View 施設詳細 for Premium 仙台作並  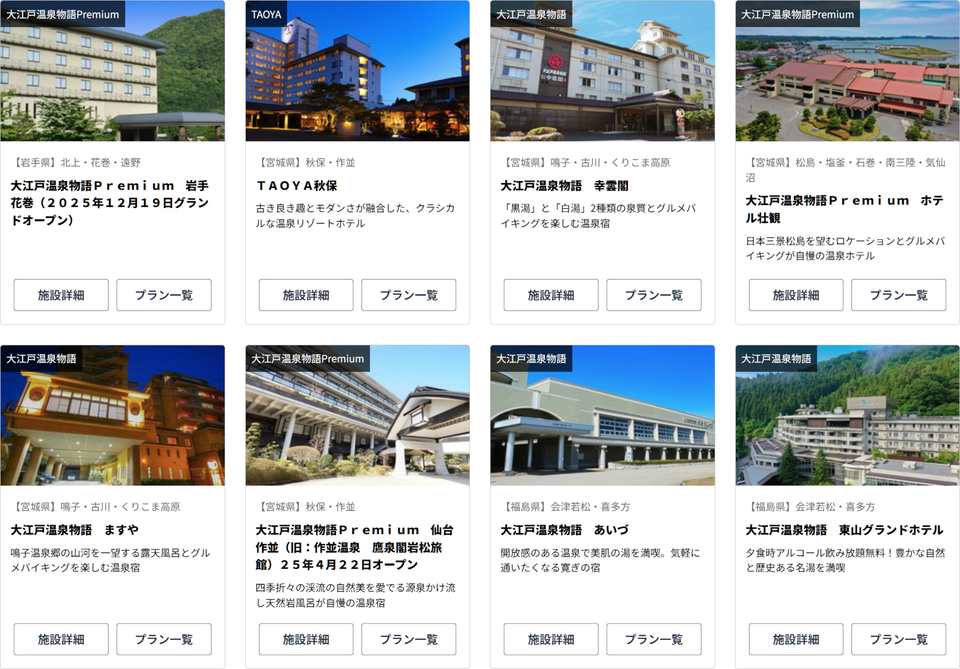(306, 639)
